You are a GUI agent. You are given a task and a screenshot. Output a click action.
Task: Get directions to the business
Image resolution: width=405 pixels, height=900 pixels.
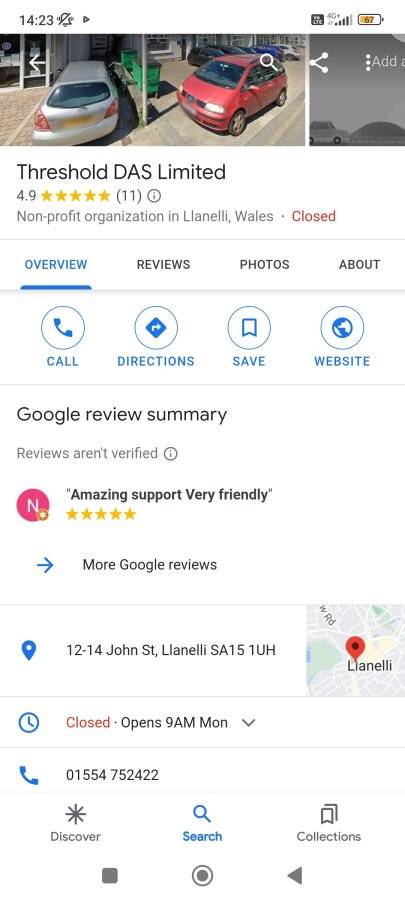tap(156, 337)
